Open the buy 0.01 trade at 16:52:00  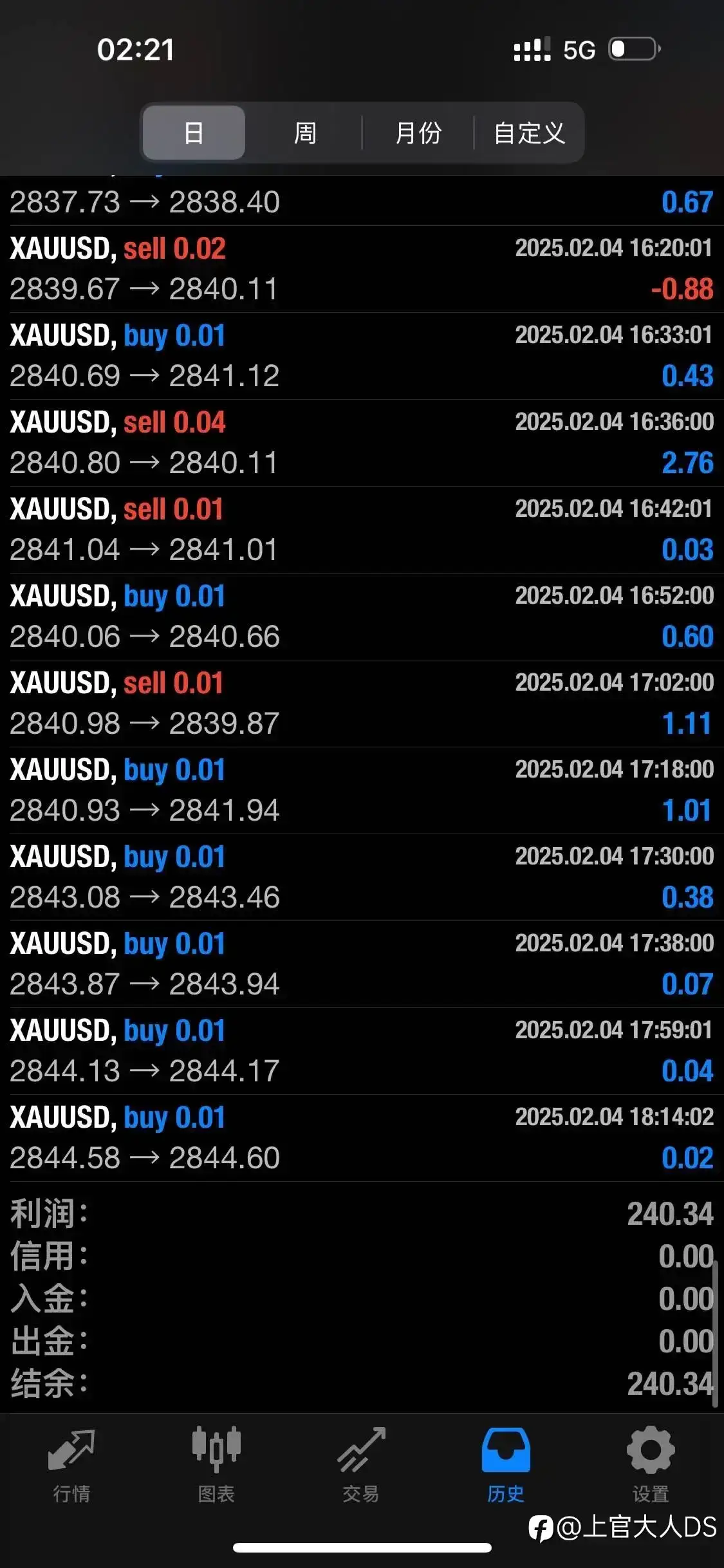coord(362,617)
